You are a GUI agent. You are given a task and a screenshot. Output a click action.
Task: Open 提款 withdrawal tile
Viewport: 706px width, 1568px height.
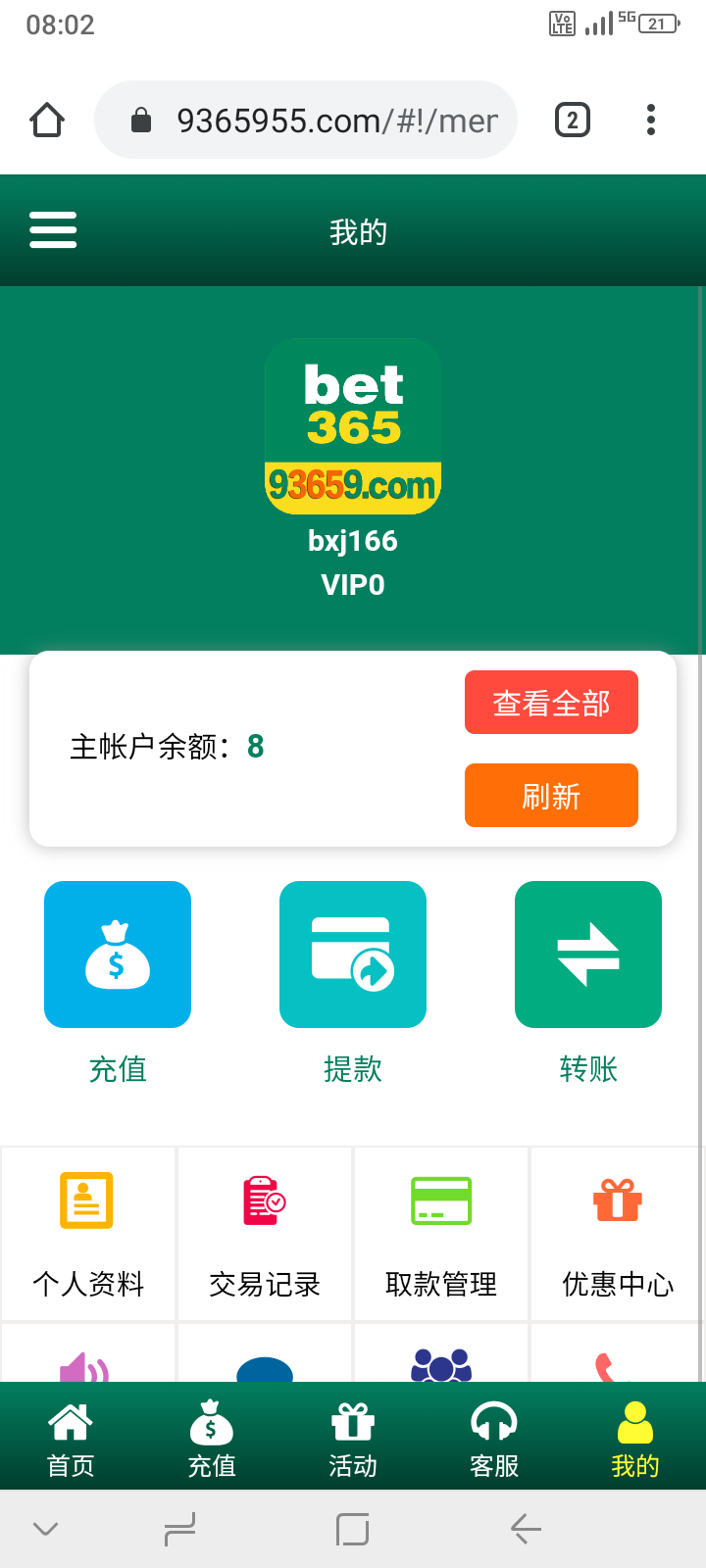pos(353,955)
